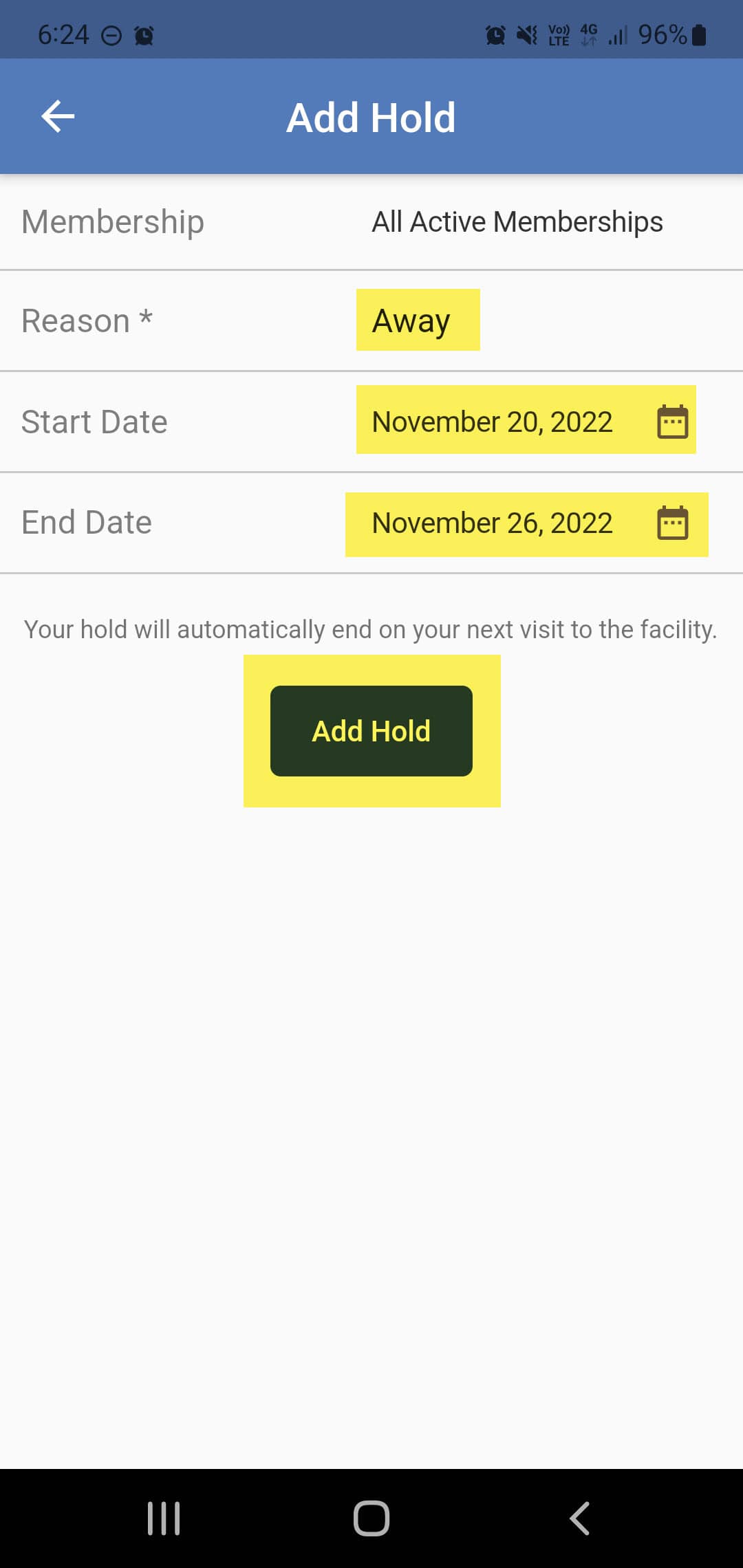
Task: Tap the do-not-disturb icon near the clock
Action: pos(111,33)
